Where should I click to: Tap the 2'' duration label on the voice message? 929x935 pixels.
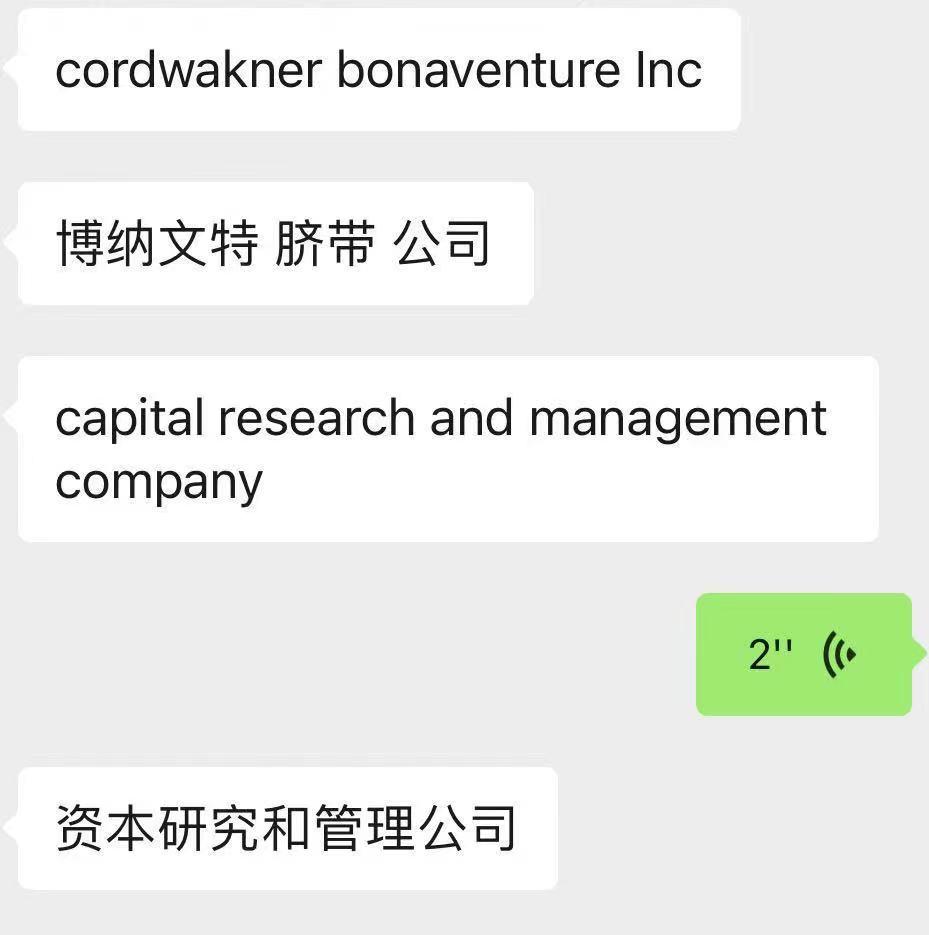[768, 655]
